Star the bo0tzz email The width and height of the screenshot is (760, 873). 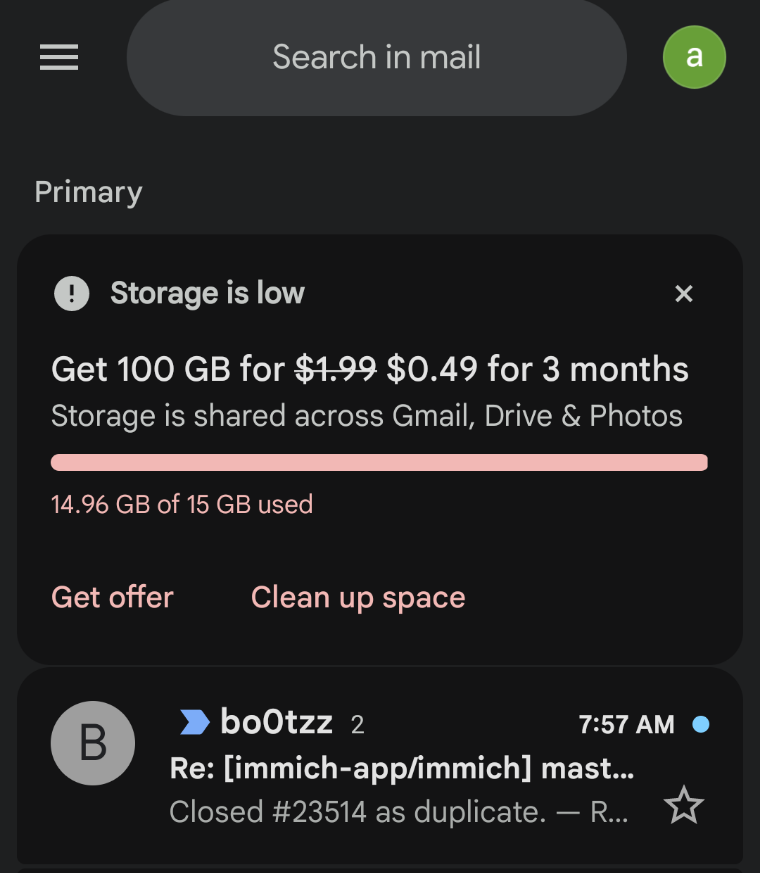point(684,805)
